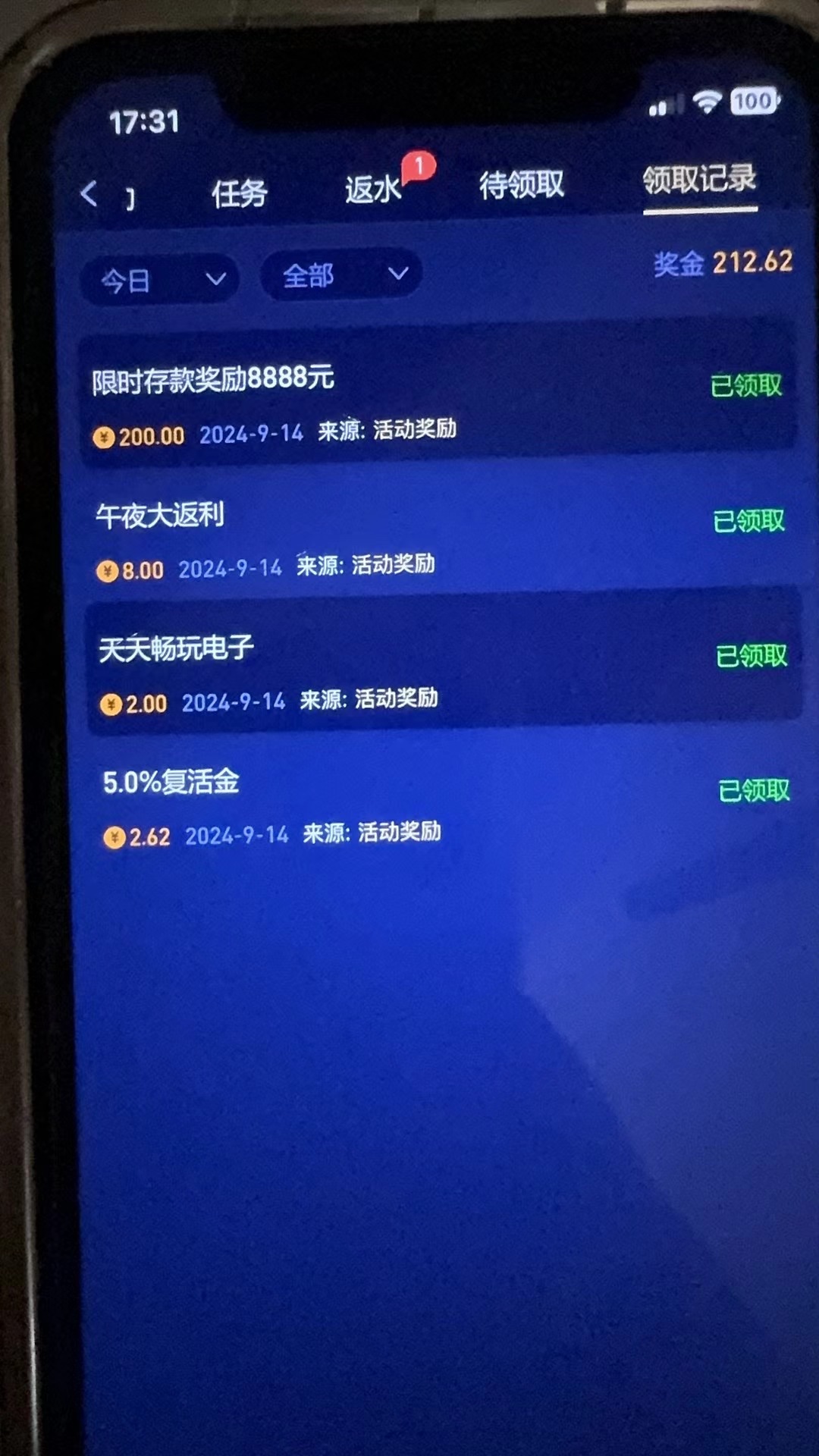Go back using the arrow icon

pyautogui.click(x=89, y=194)
